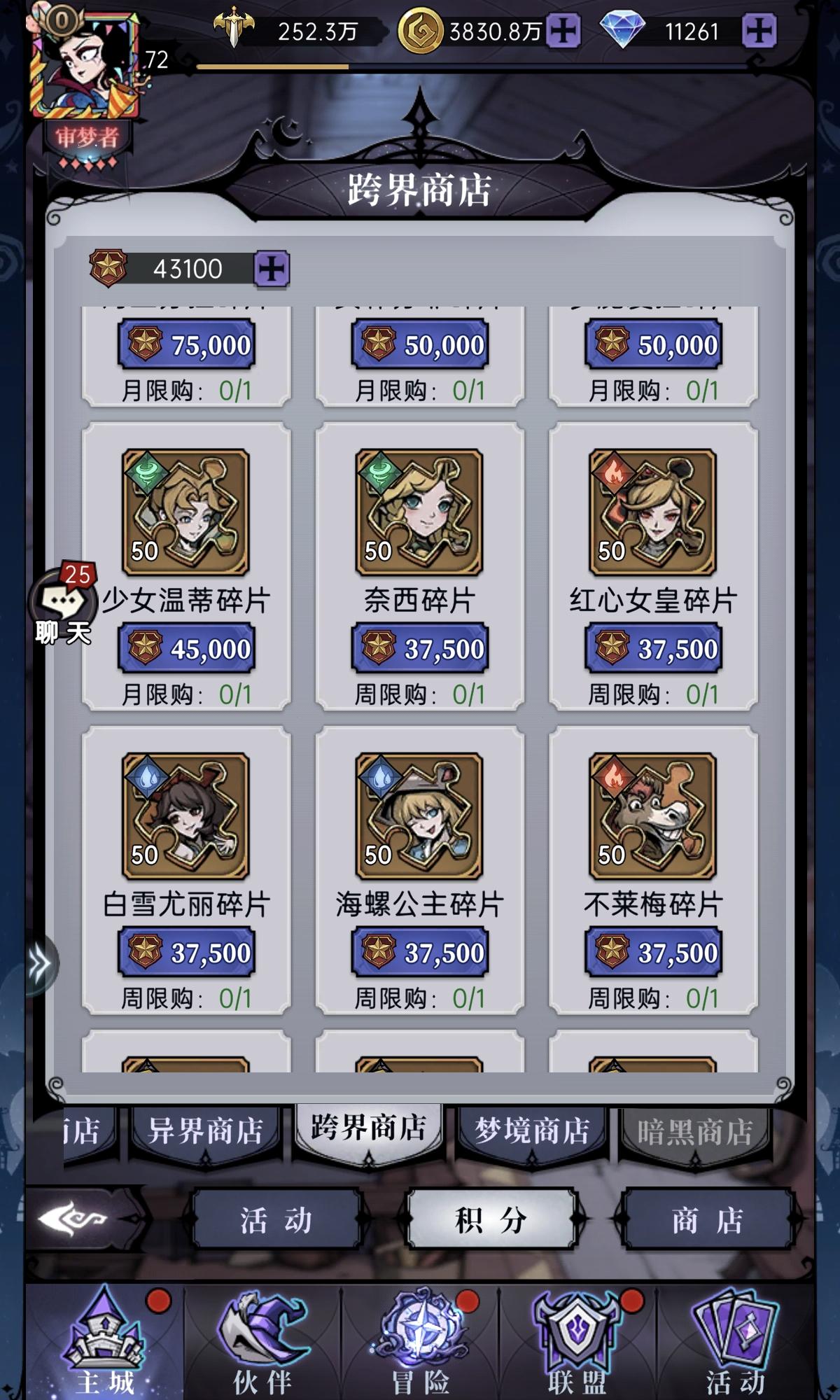The height and width of the screenshot is (1400, 840).
Task: Purchase 少女温蒂碎片 for 45,000
Action: tap(186, 649)
